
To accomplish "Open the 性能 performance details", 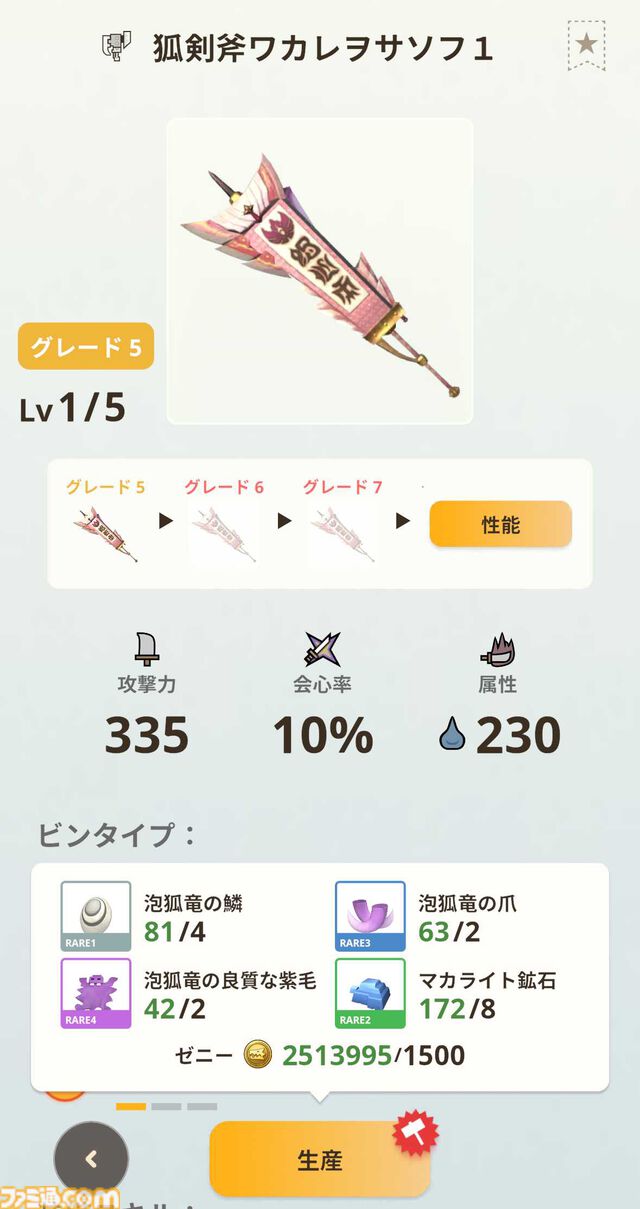I will [500, 524].
